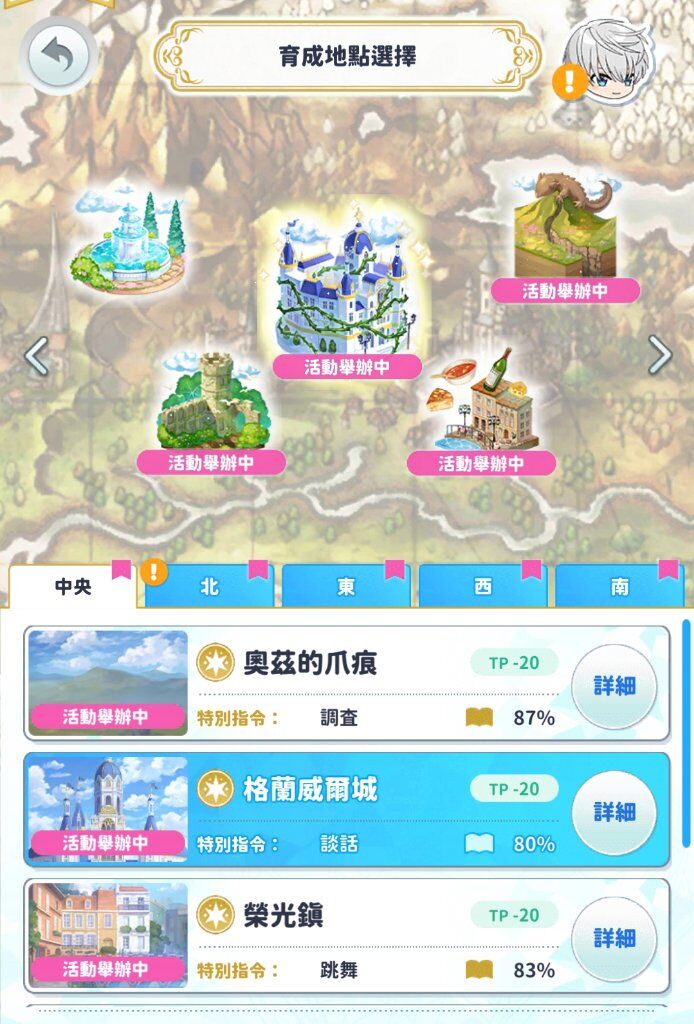The width and height of the screenshot is (694, 1024).
Task: View 詳細 for 奧茲的爪痕
Action: 614,686
